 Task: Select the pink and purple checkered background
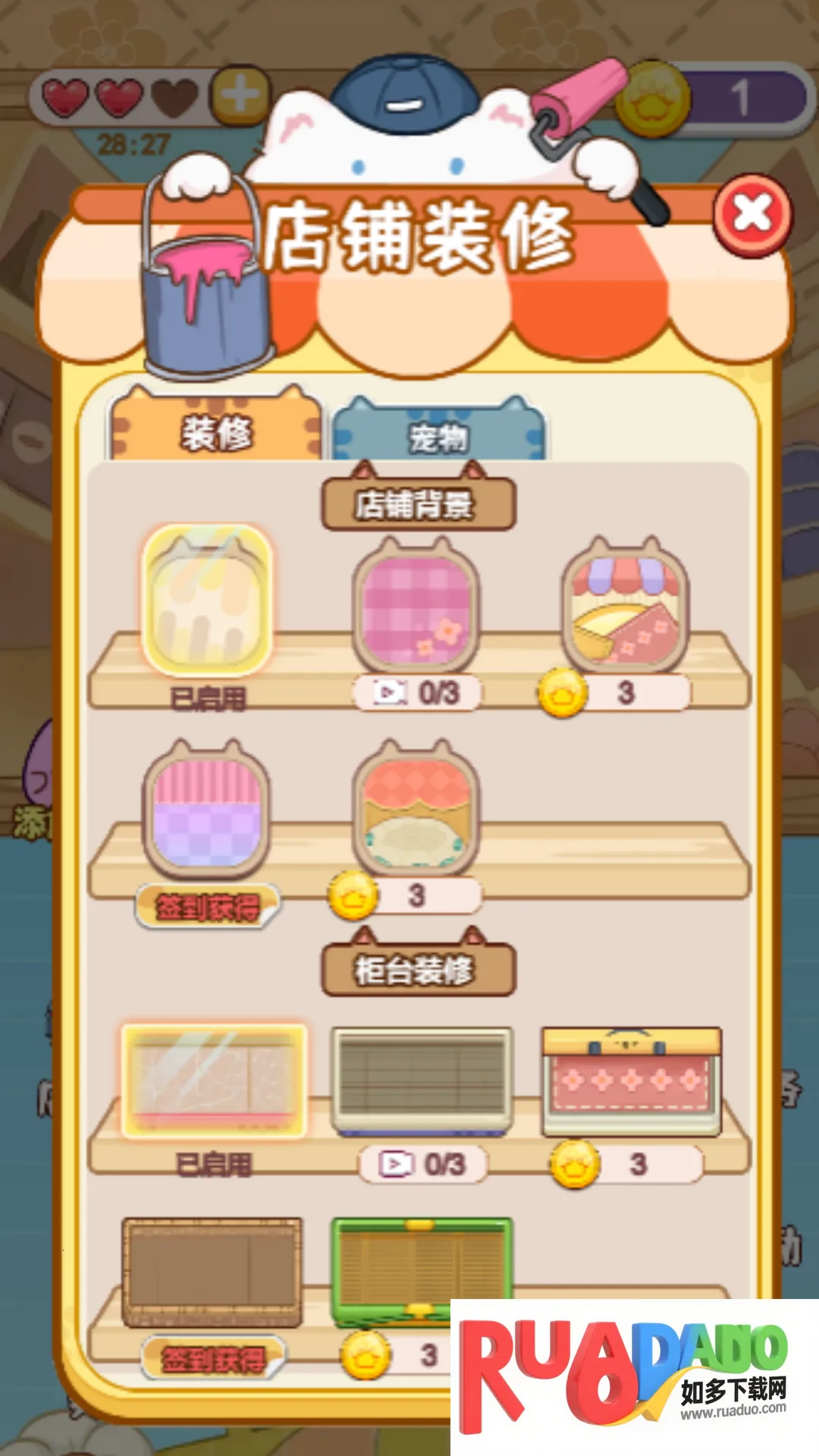click(x=206, y=808)
